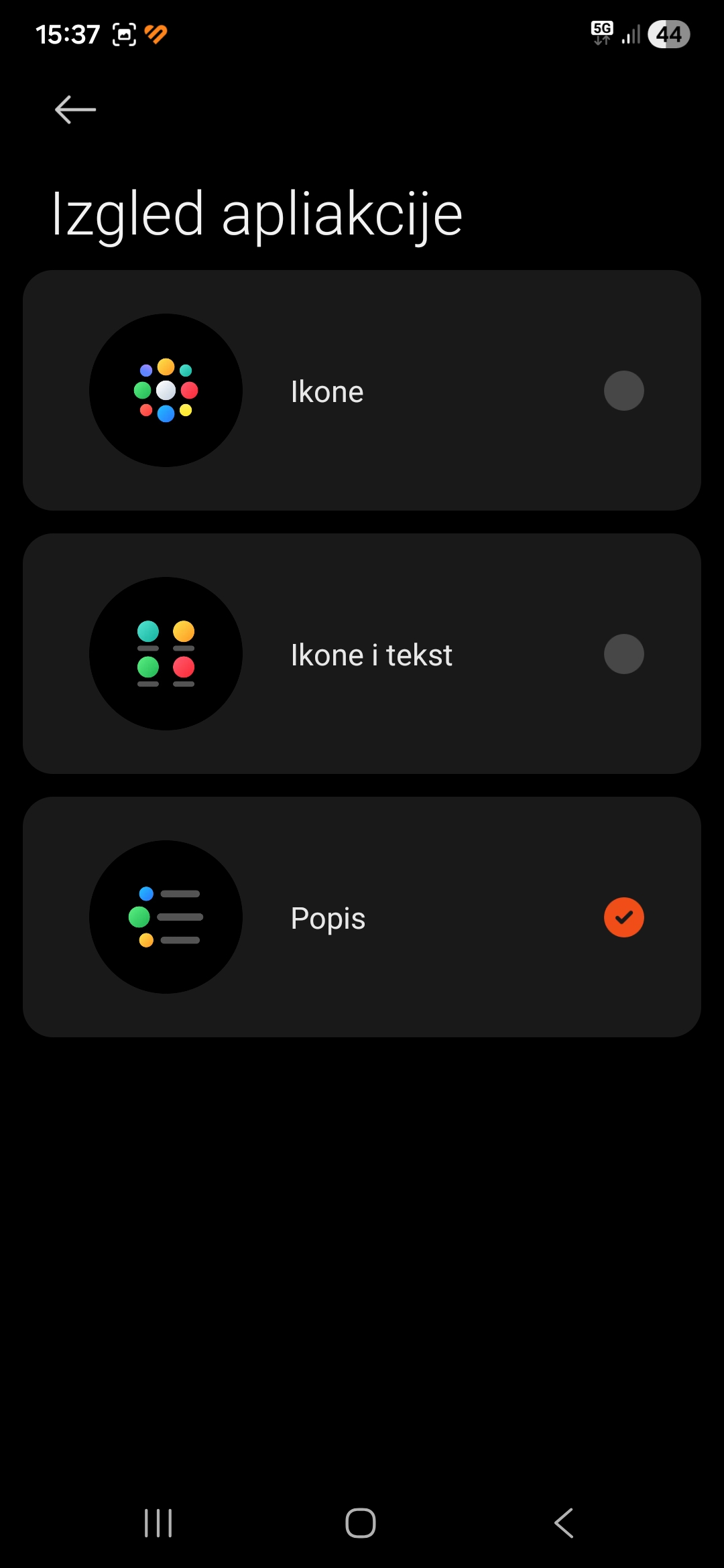Open recent apps from navigation bar

coord(158,1523)
